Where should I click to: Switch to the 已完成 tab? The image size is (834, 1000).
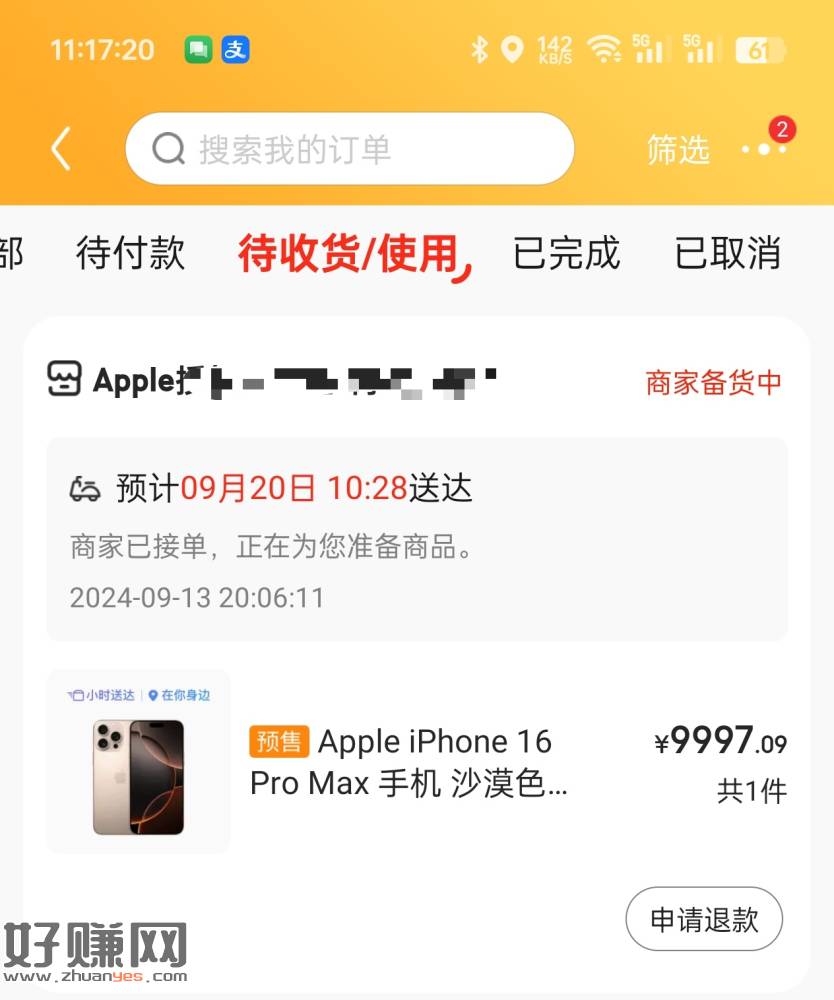tap(566, 253)
